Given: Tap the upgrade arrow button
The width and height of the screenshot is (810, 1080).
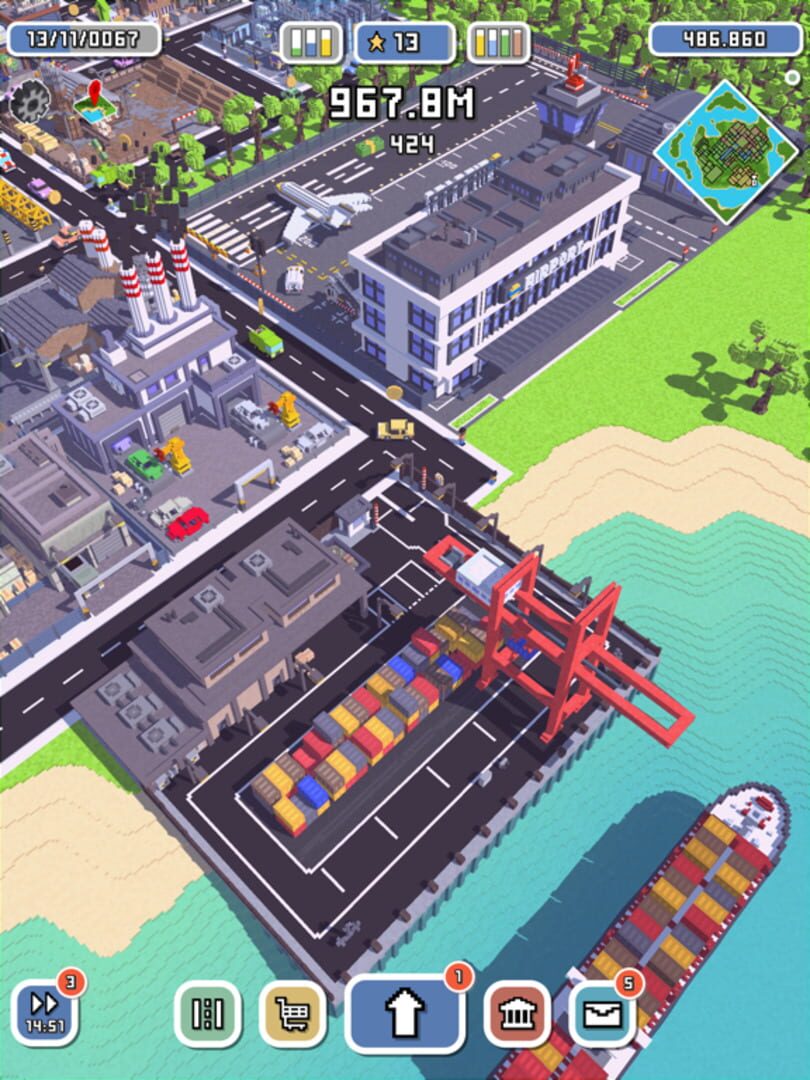Looking at the screenshot, I should [x=405, y=1014].
